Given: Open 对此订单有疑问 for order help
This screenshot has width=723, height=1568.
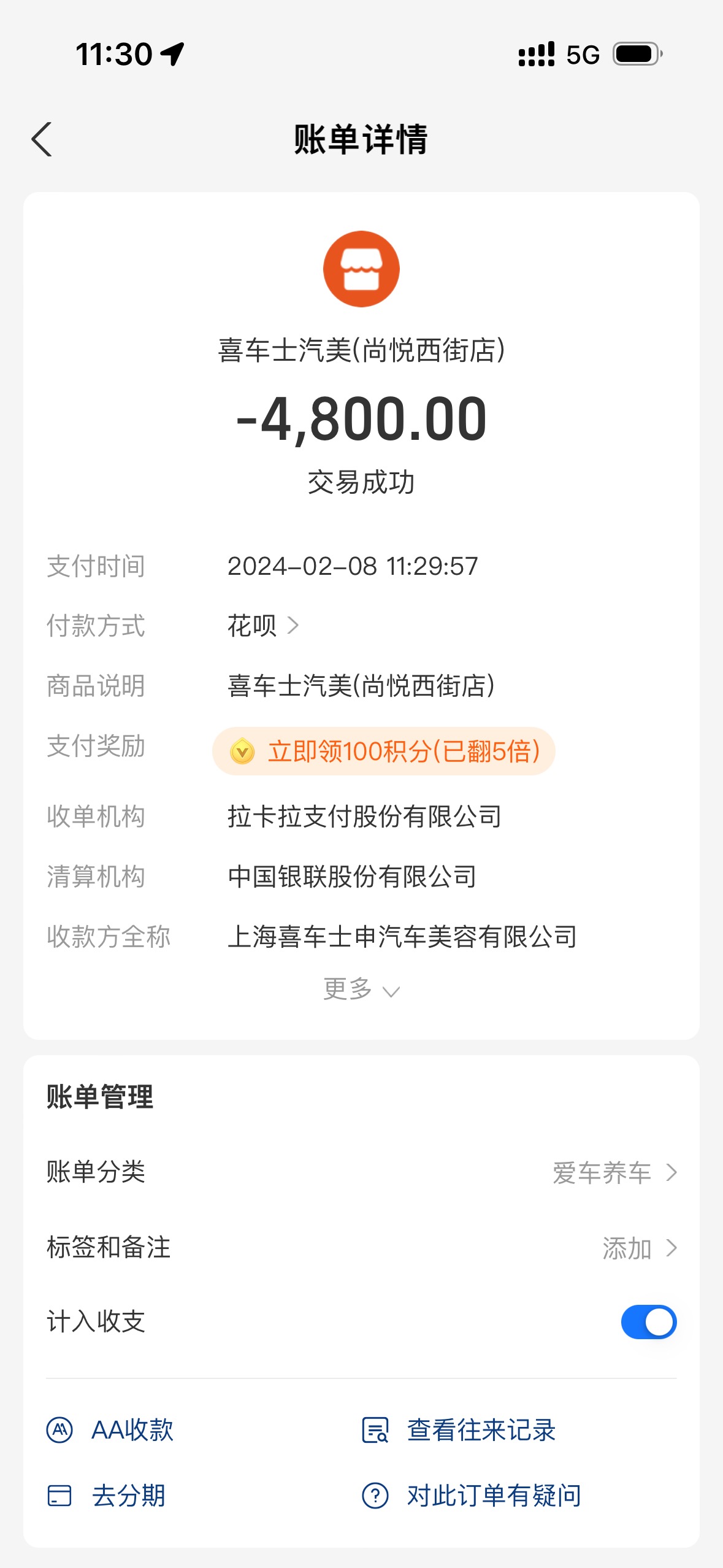Looking at the screenshot, I should tap(472, 1496).
